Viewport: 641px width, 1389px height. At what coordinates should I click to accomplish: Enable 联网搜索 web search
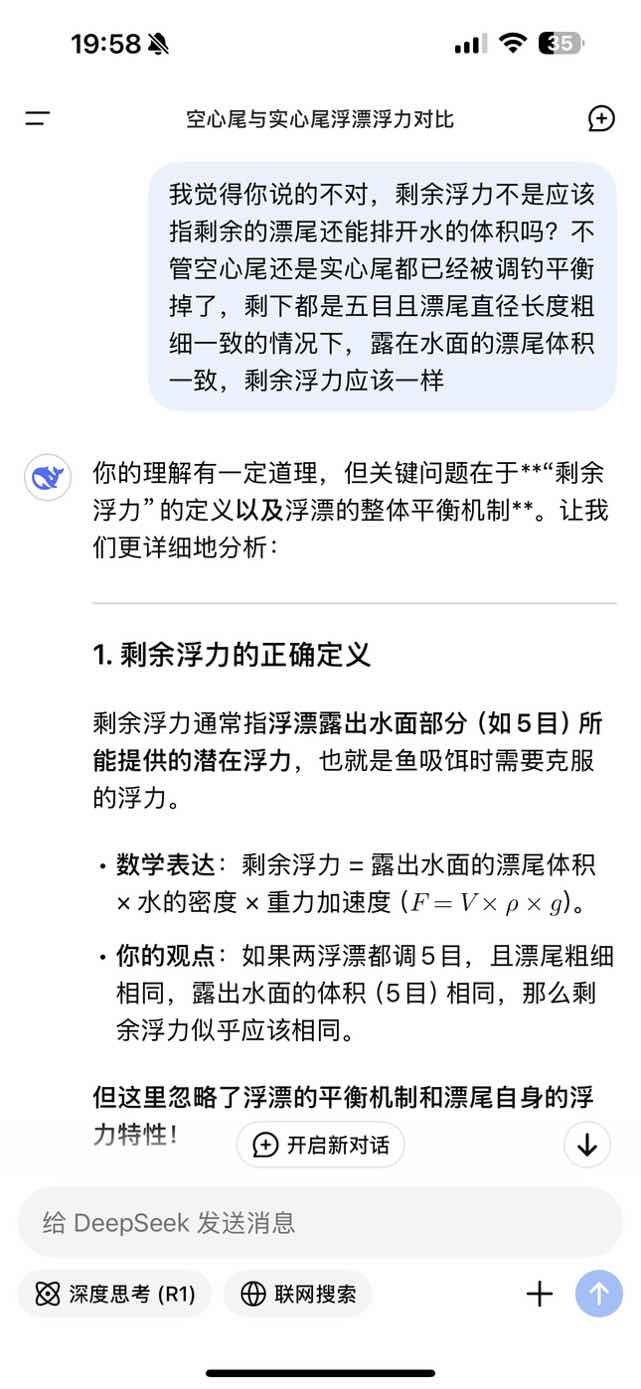pos(298,1294)
